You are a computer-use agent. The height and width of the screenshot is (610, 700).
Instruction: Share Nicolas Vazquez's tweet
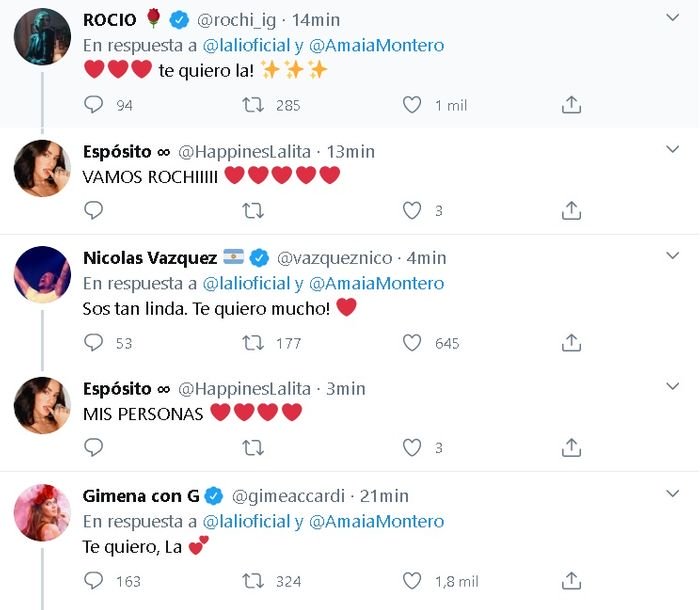[571, 343]
